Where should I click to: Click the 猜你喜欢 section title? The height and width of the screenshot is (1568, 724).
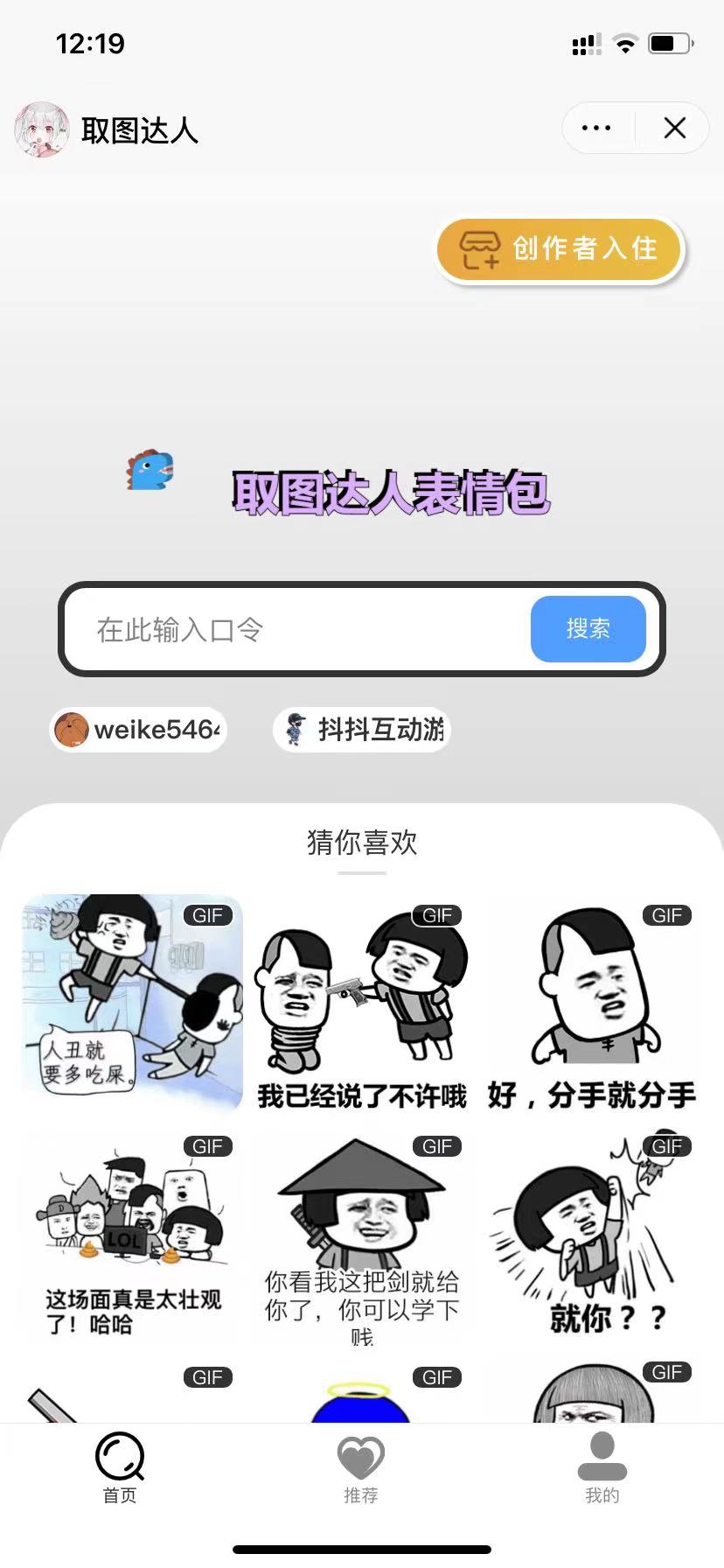(362, 843)
